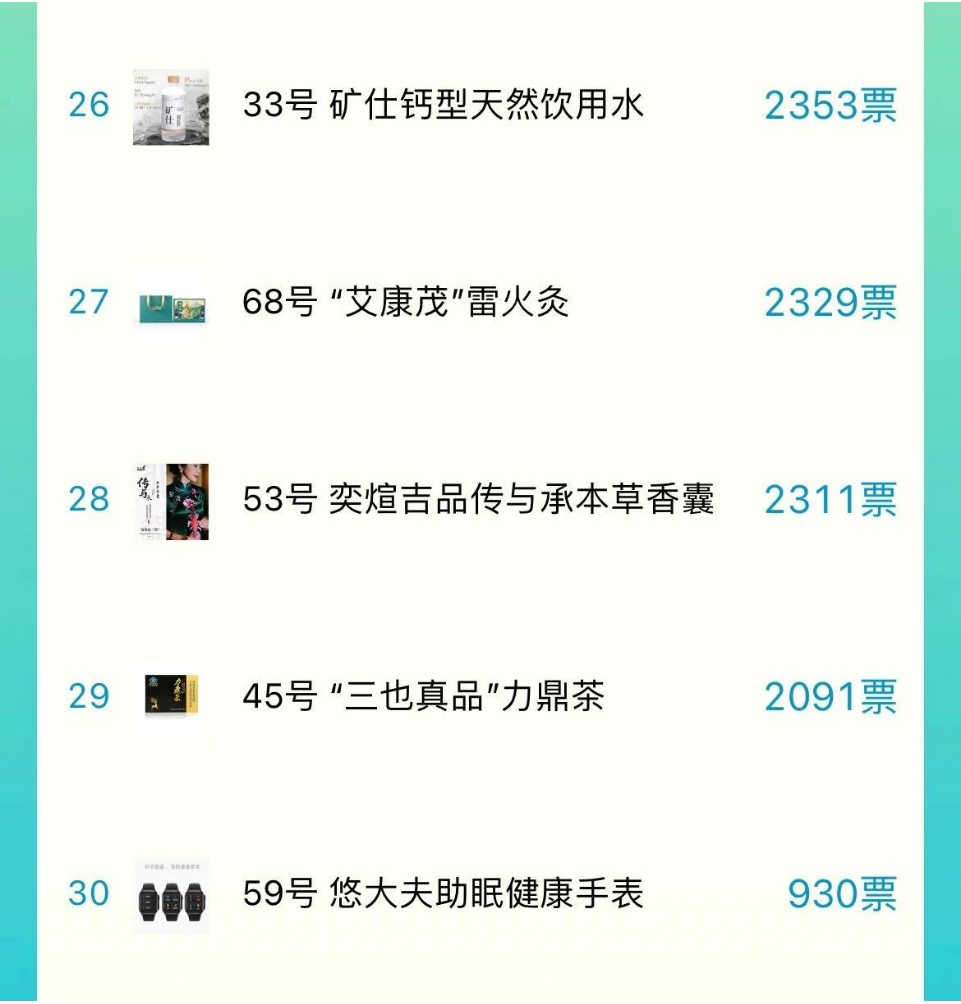Select the 68号 "艾康茂"雷火灸 row

tap(406, 302)
